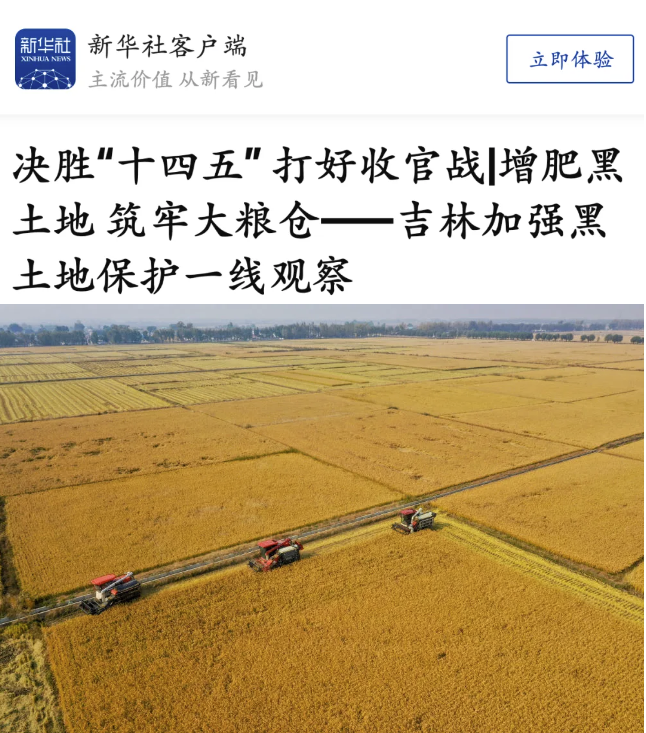Tap the 立即体验 button
Screen dimensions: 646x733
pyautogui.click(x=569, y=59)
